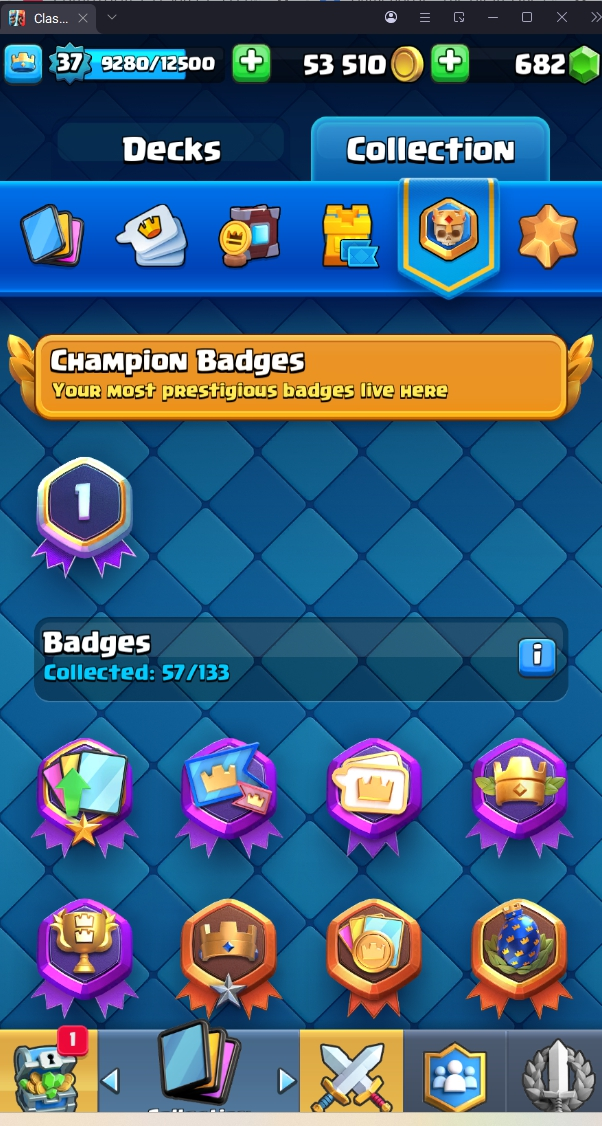View the spotted egg badge
Viewport: 602px width, 1126px height.
519,950
